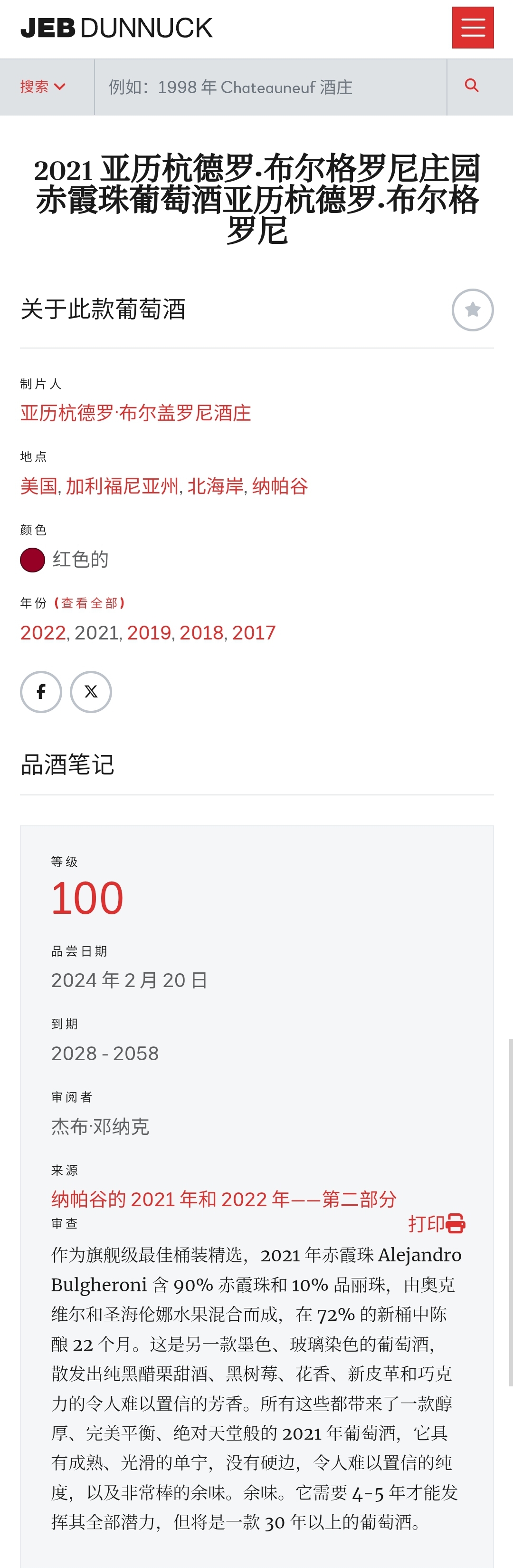Open producer 亚历杭德罗·布尔盖罗尼酒庄 link
This screenshot has height=1568, width=513.
pos(135,413)
